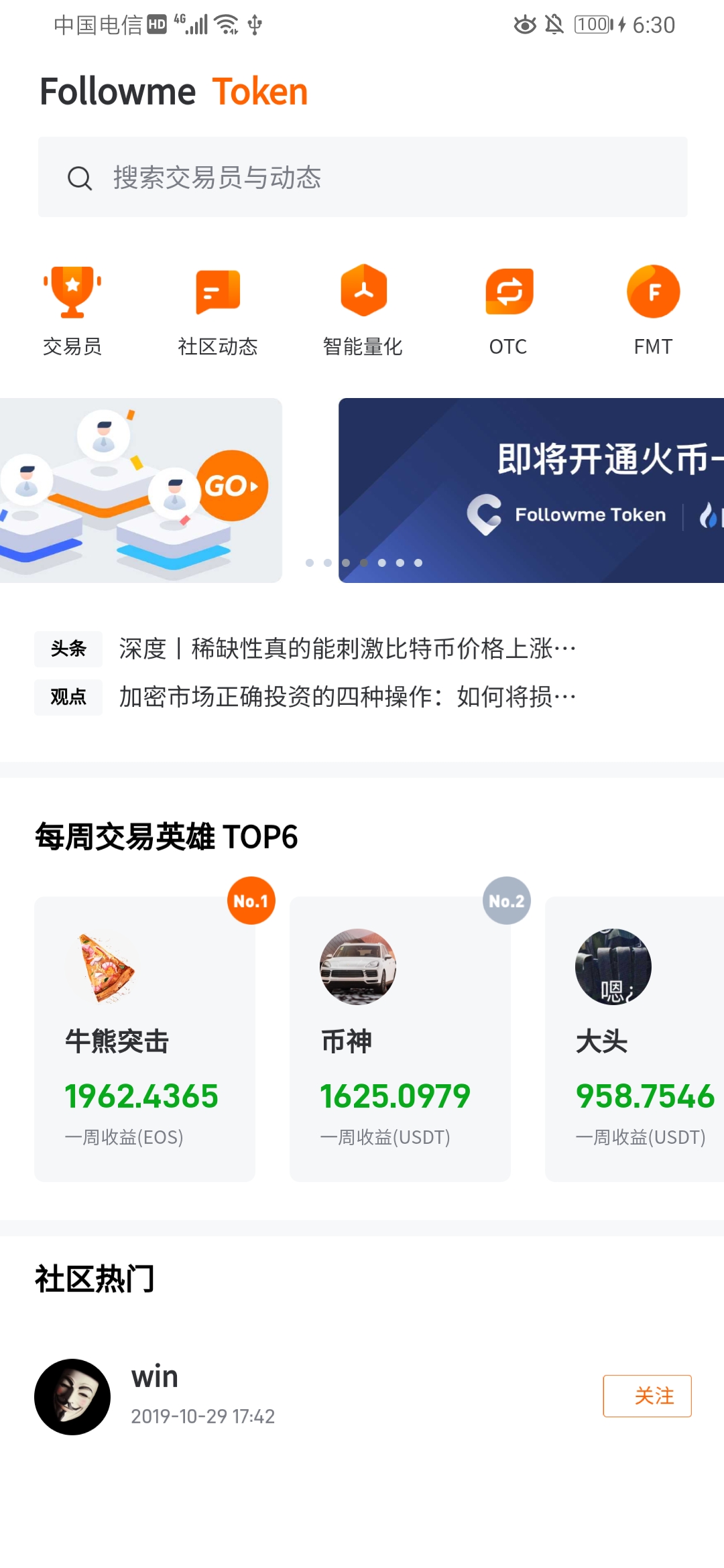
Task: Open the 社区动态 community feed shortcut
Action: (x=218, y=311)
